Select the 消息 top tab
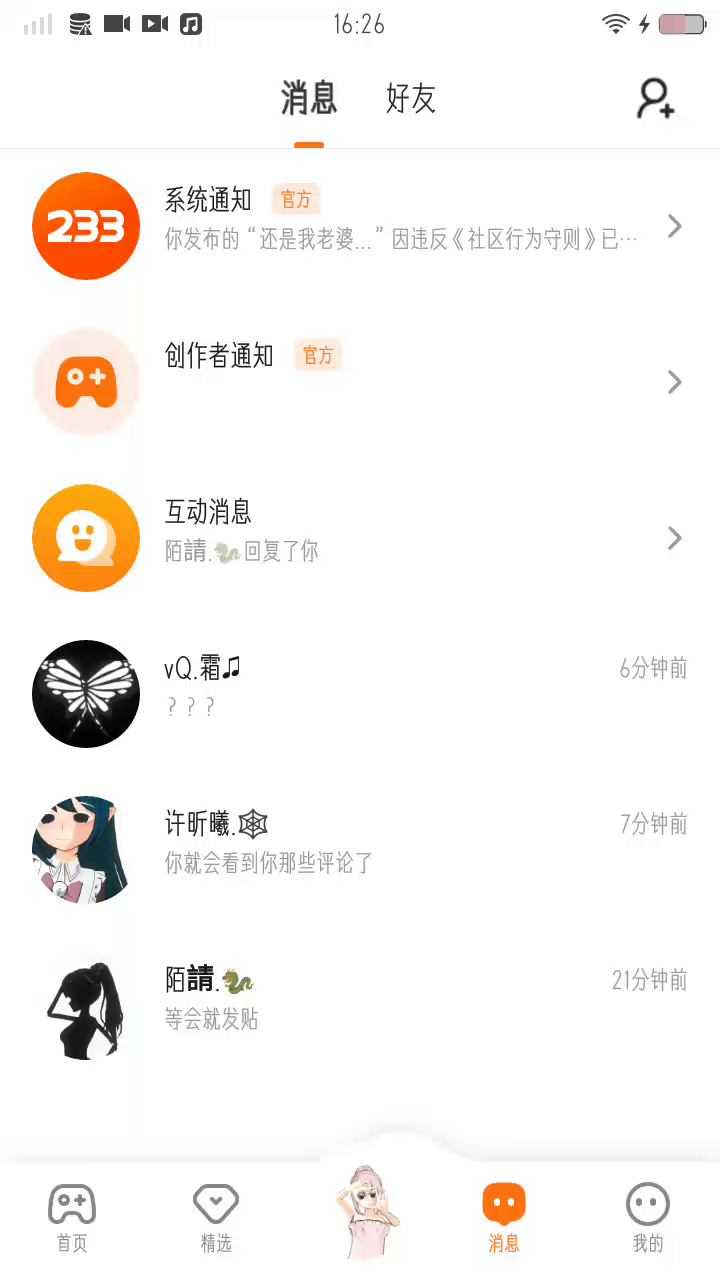The image size is (720, 1280). [309, 99]
